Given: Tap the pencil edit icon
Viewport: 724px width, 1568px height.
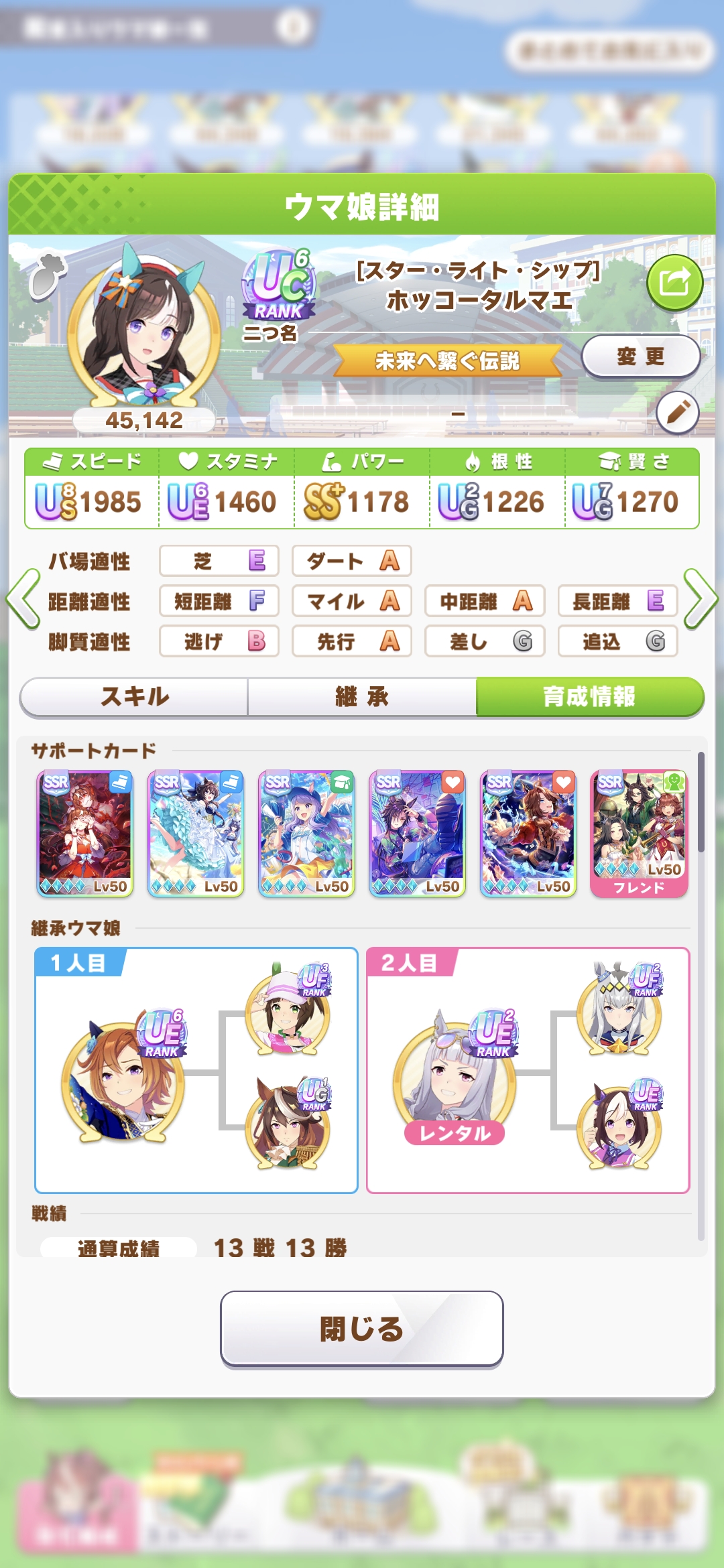Looking at the screenshot, I should pyautogui.click(x=678, y=412).
